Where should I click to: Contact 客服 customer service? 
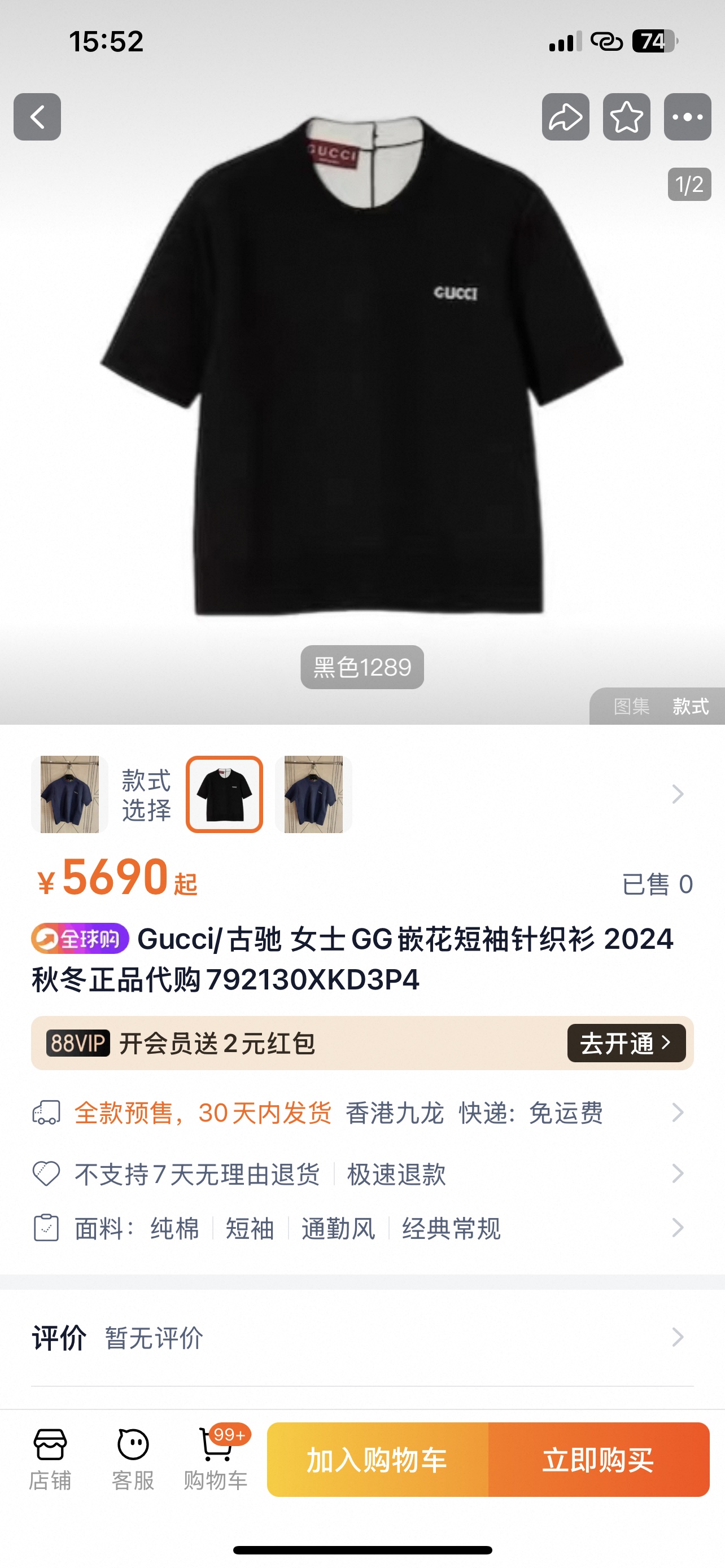pos(133,1459)
